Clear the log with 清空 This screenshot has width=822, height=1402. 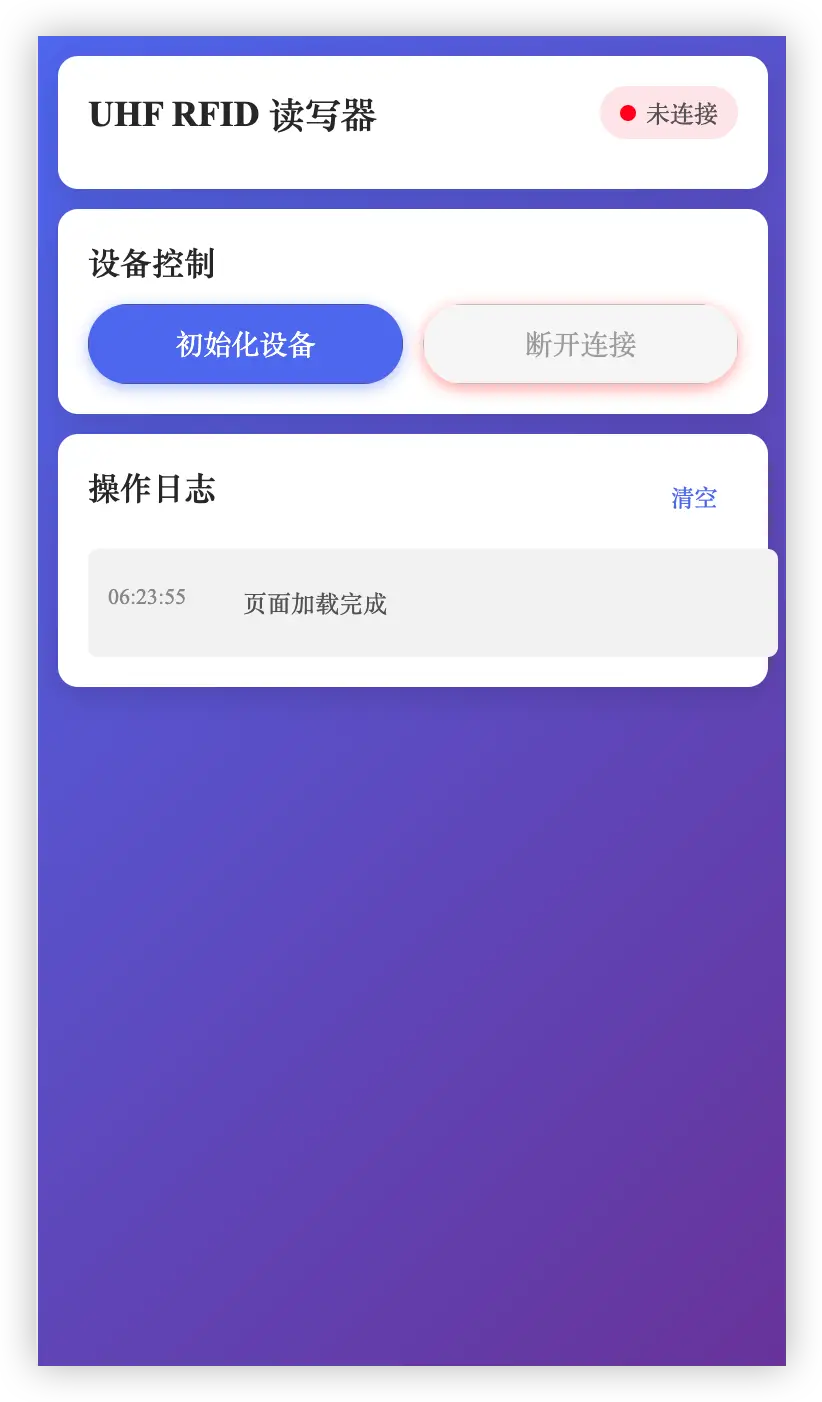point(694,498)
